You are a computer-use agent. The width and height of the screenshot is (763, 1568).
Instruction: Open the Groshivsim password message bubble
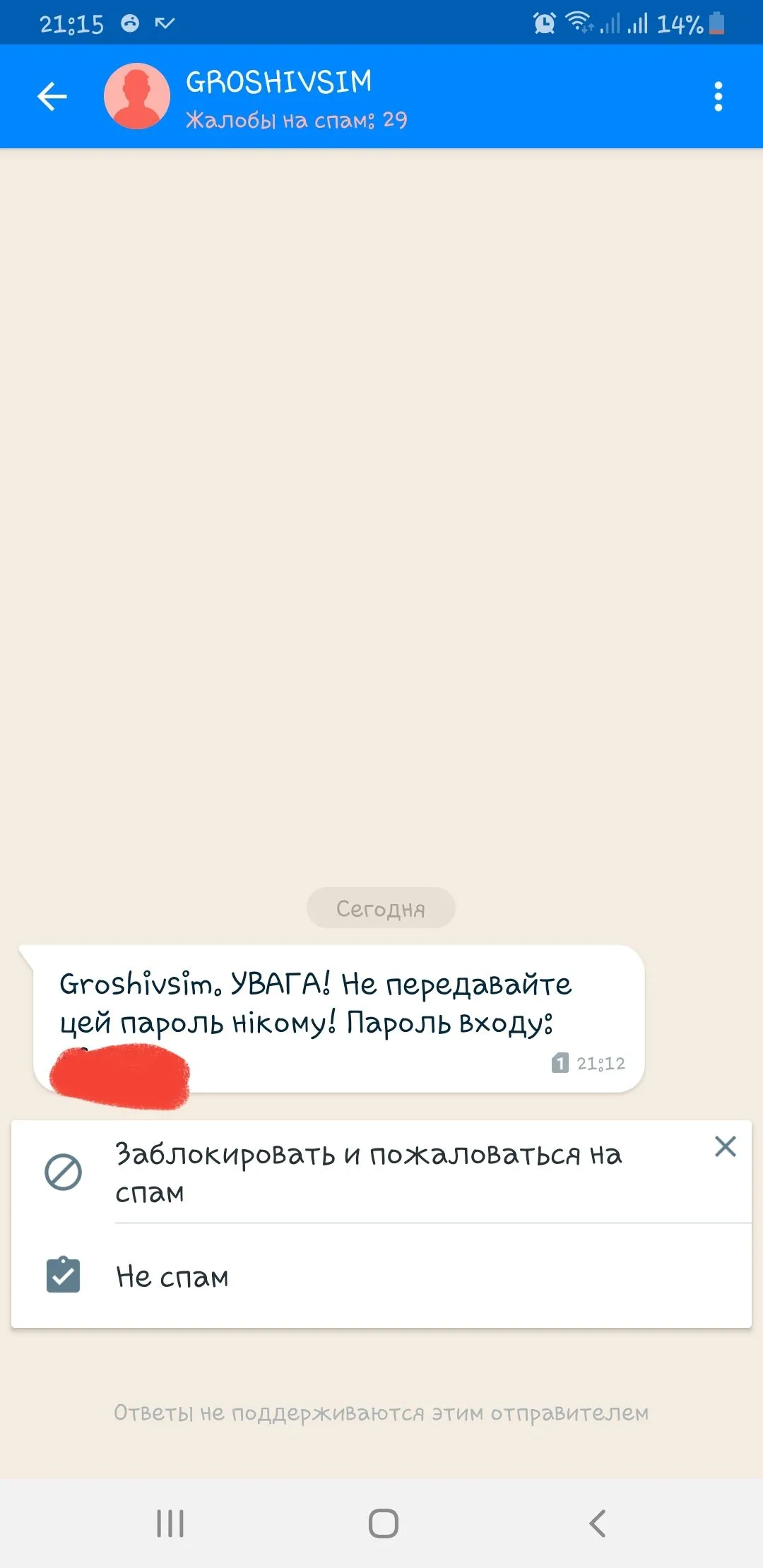click(339, 1004)
